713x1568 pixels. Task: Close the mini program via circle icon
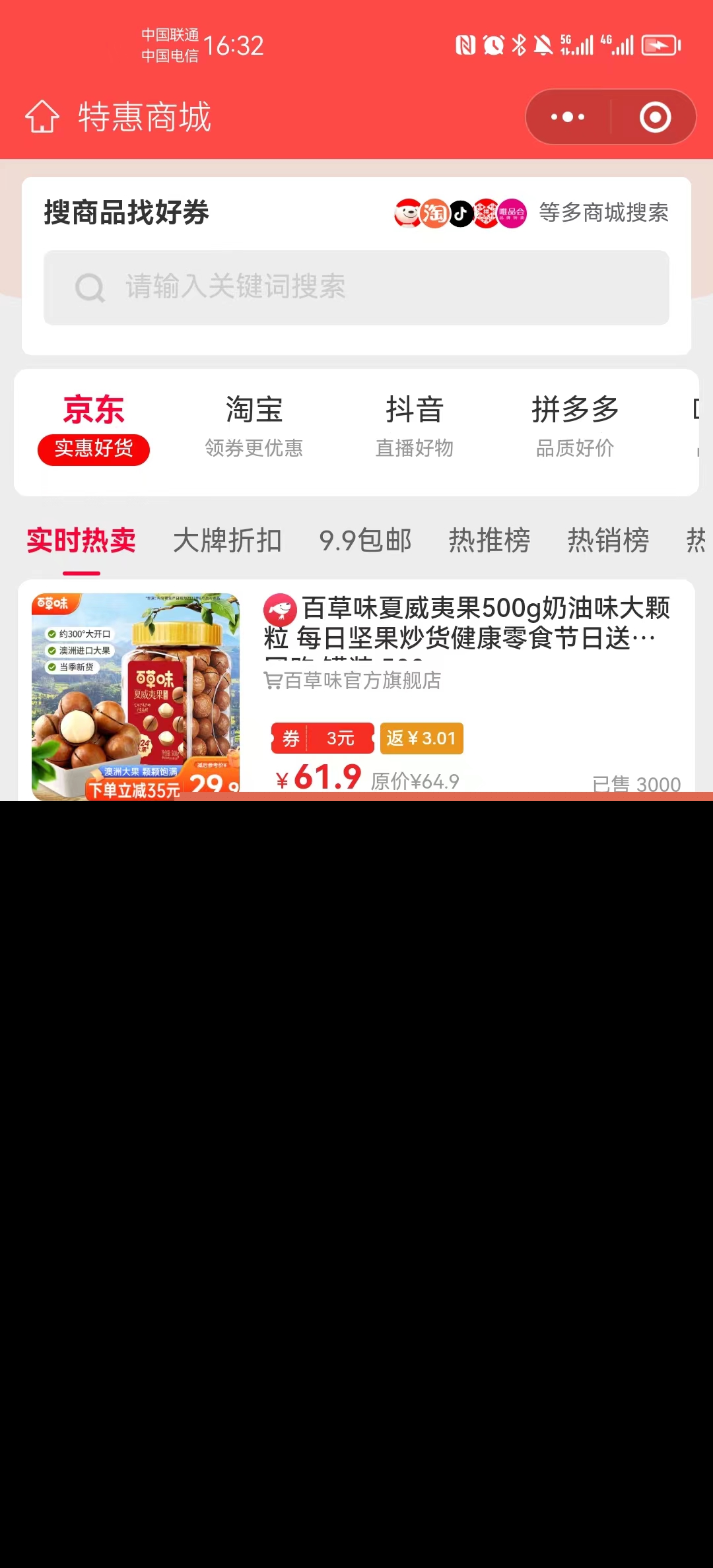click(655, 117)
